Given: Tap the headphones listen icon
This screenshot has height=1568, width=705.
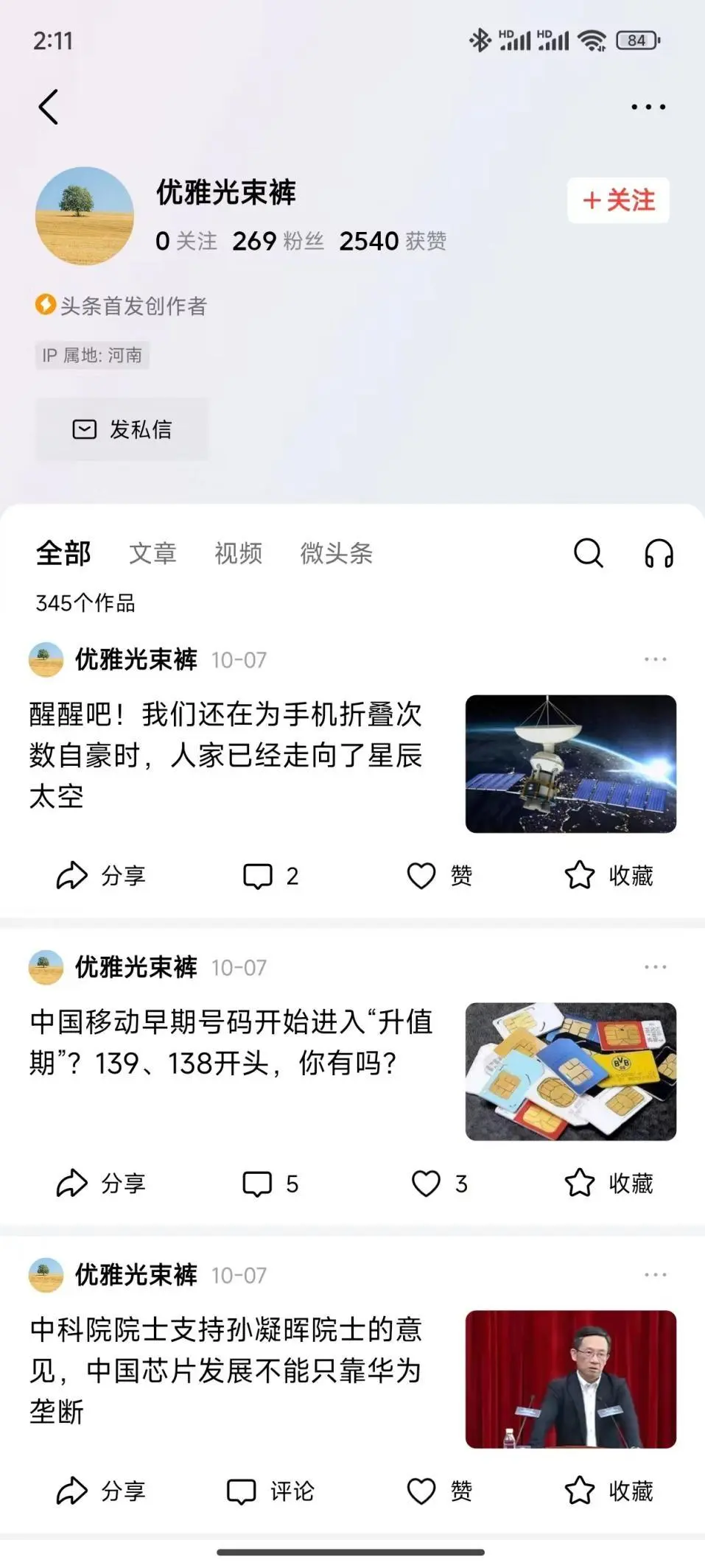Looking at the screenshot, I should [659, 553].
